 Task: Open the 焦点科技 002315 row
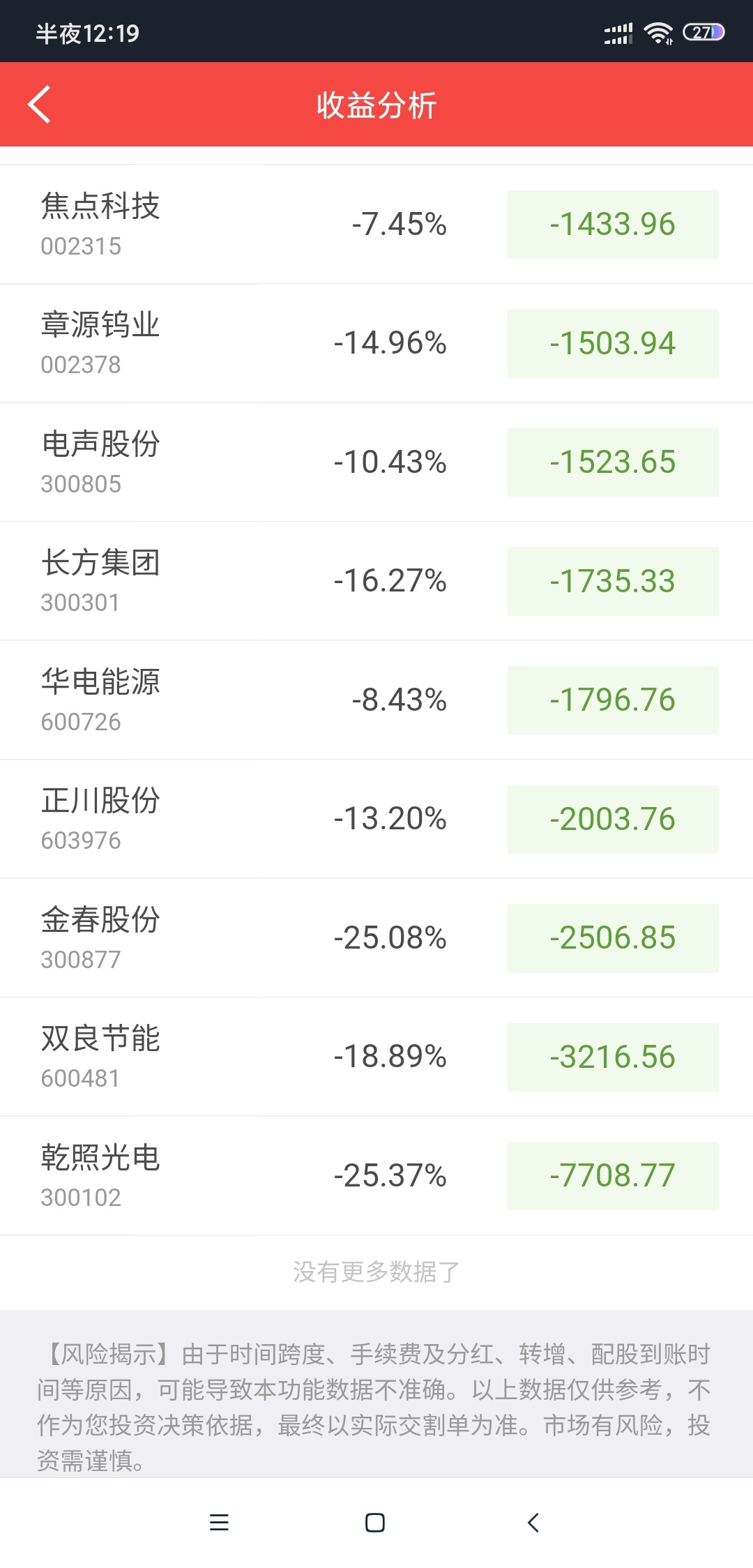[x=376, y=225]
